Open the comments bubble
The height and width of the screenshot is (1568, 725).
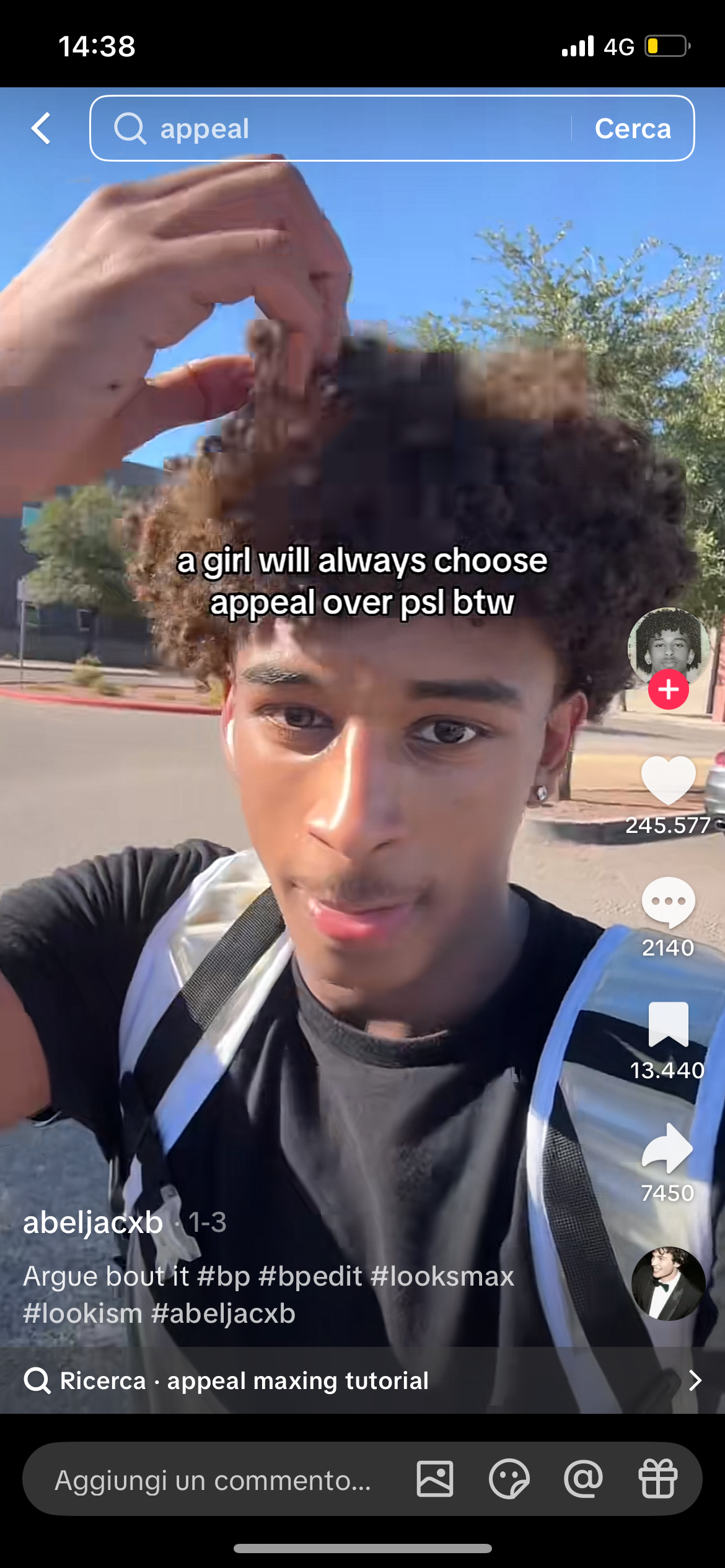pos(668,902)
